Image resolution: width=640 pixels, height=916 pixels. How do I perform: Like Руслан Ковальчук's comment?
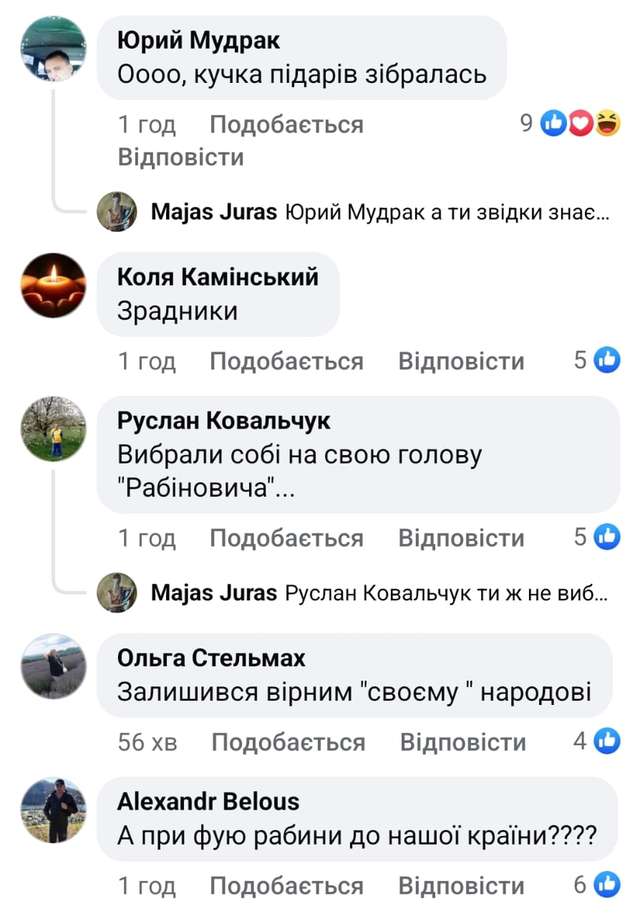[286, 538]
